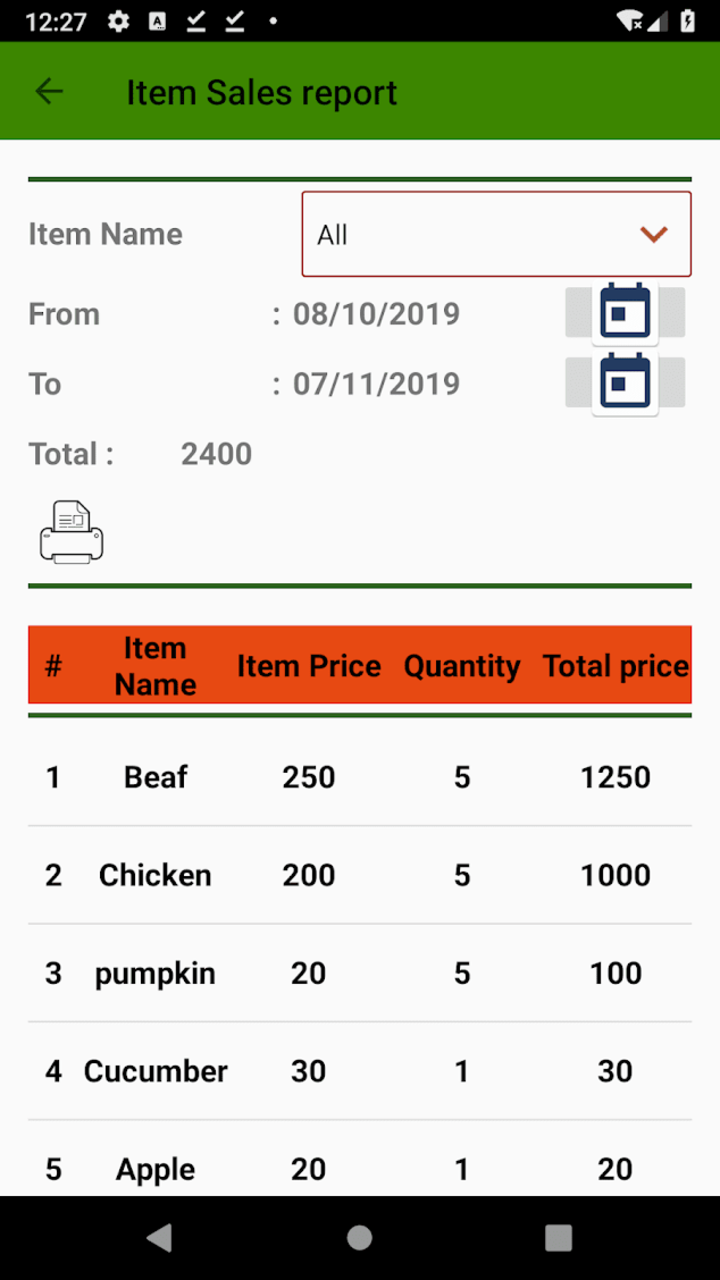The image size is (720, 1280).
Task: Open the calendar picker for the From date
Action: (625, 313)
